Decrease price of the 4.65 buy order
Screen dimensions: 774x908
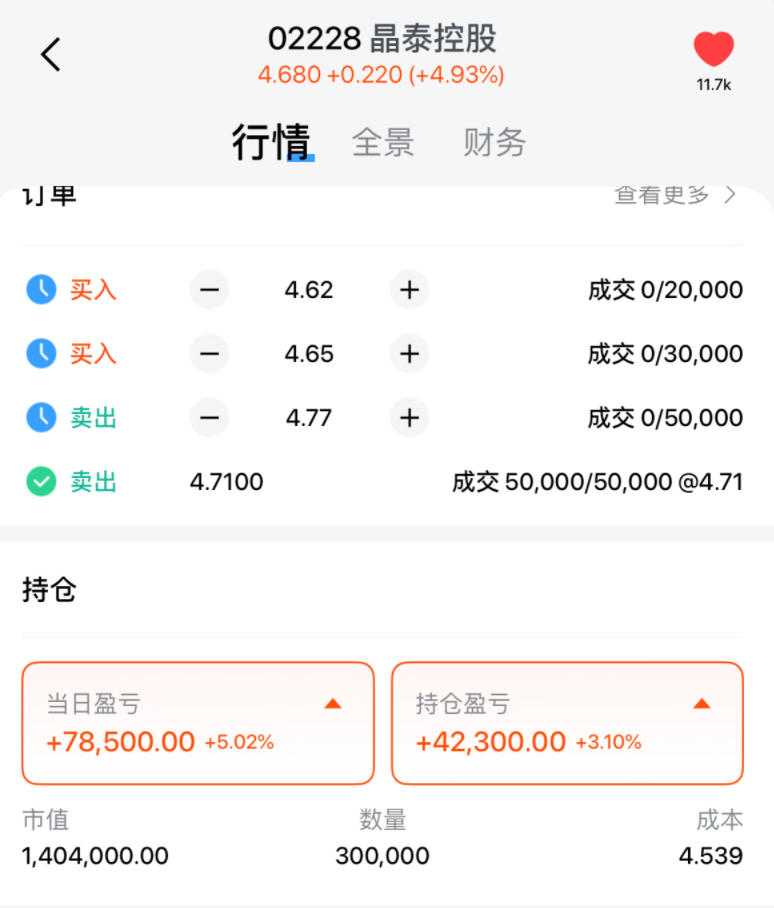[x=209, y=354]
